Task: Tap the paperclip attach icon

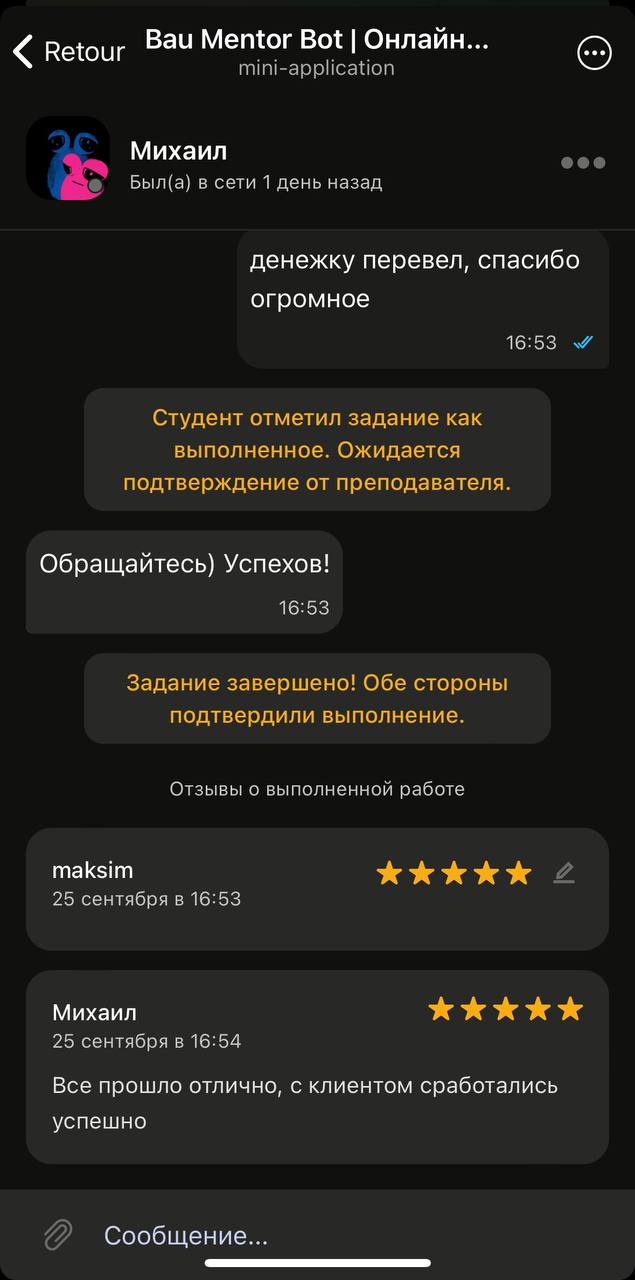Action: click(58, 1235)
